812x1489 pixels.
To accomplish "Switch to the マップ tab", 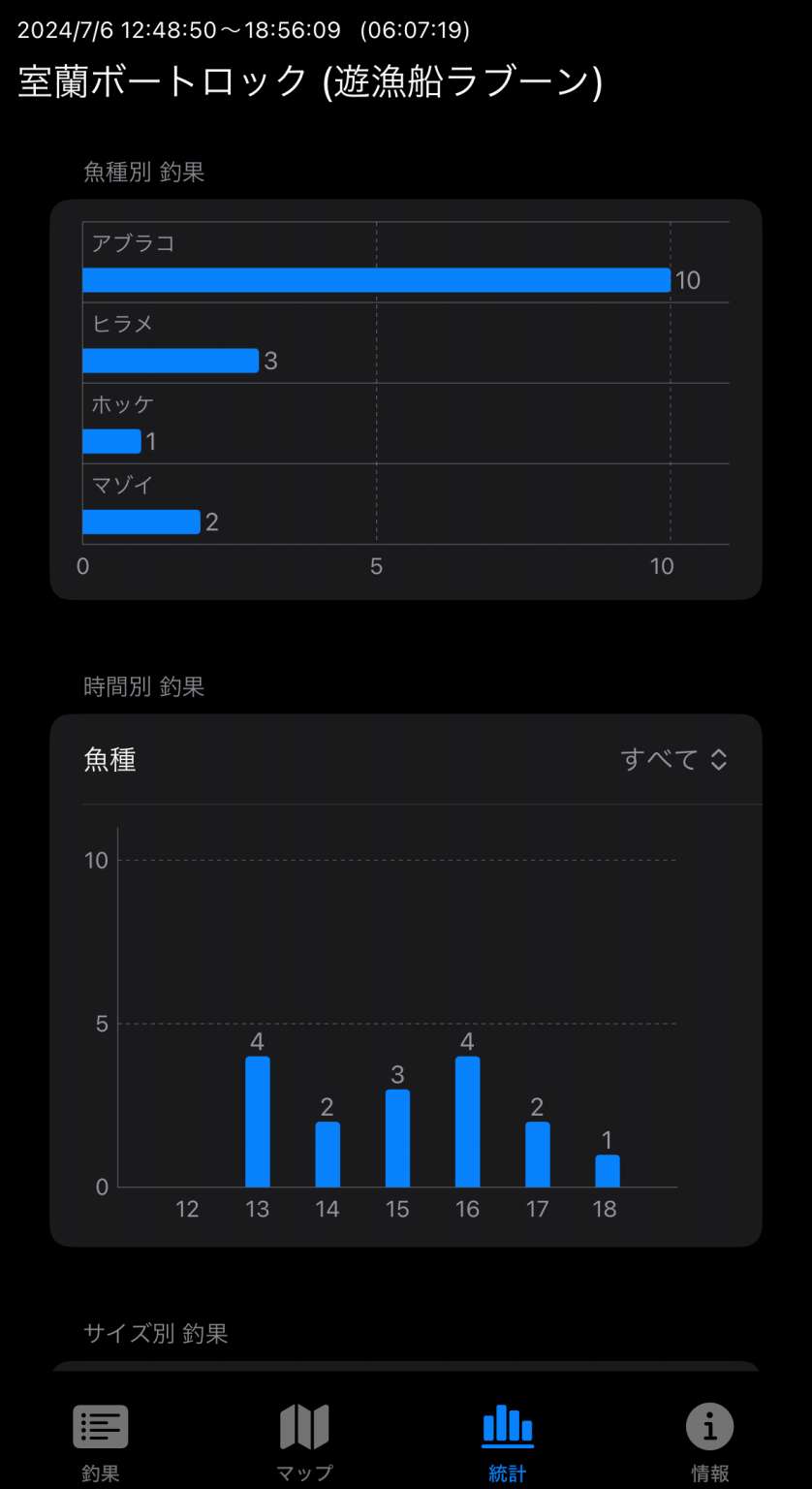I will point(304,1443).
